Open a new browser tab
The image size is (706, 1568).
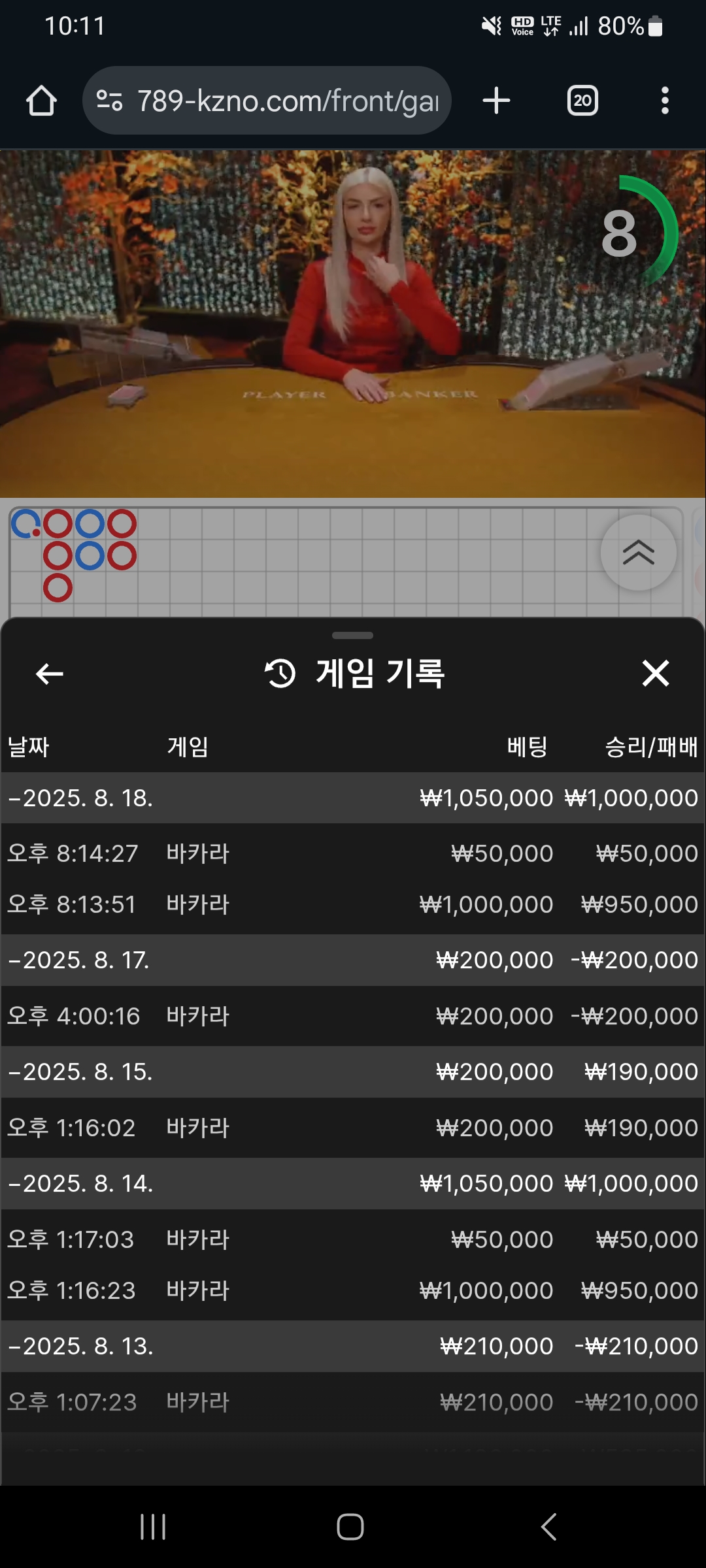click(x=496, y=101)
